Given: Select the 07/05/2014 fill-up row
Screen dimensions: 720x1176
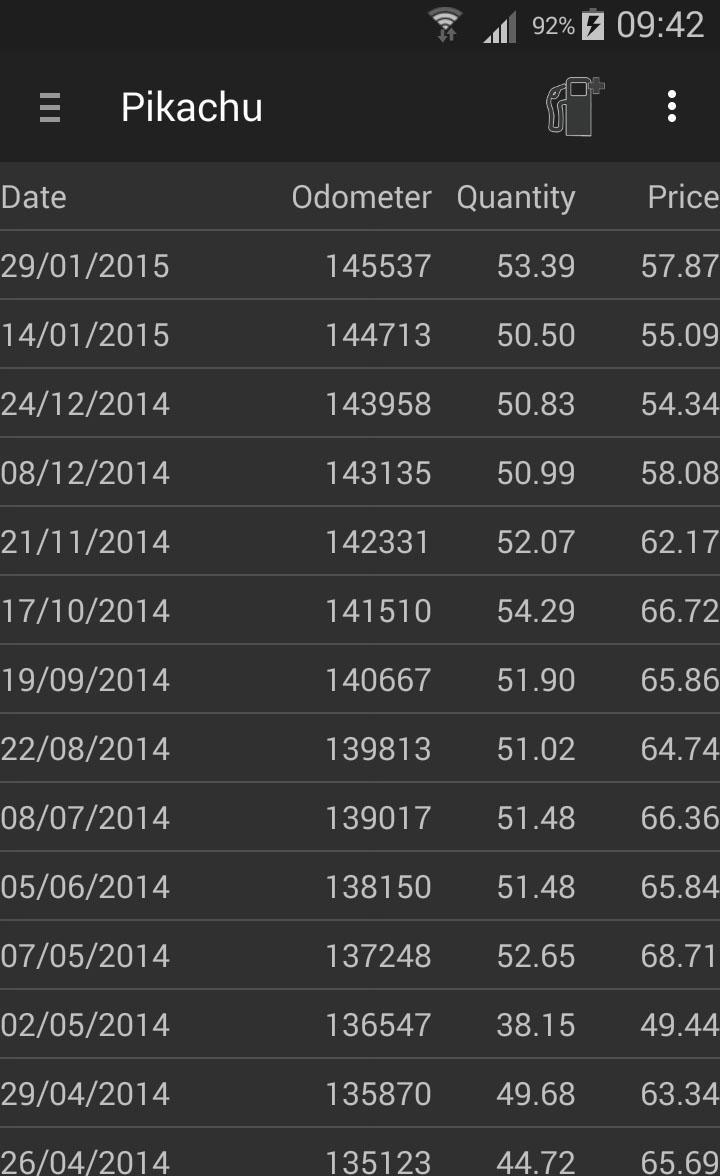Looking at the screenshot, I should pyautogui.click(x=360, y=956).
